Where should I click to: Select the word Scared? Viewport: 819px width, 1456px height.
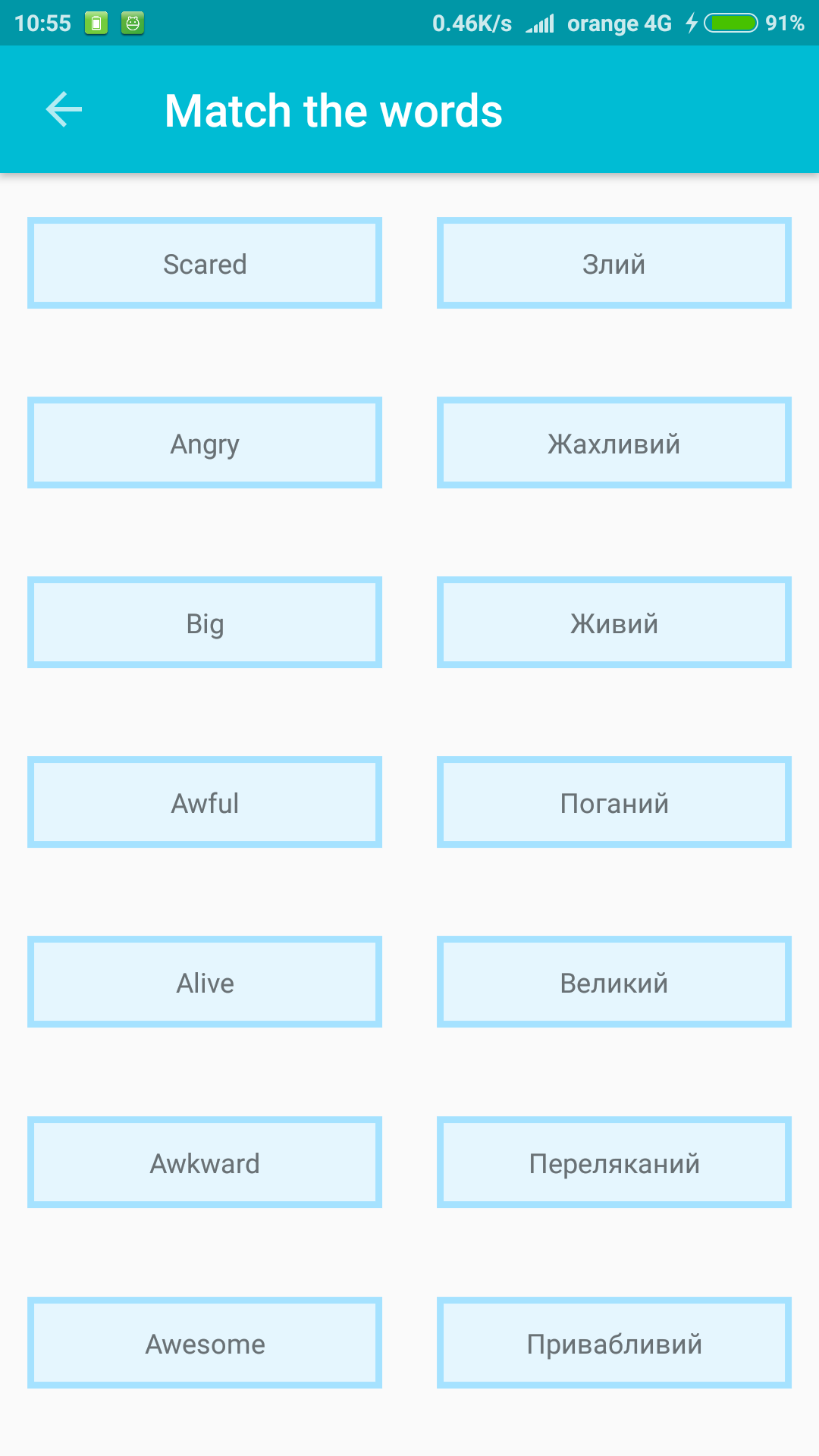(205, 263)
